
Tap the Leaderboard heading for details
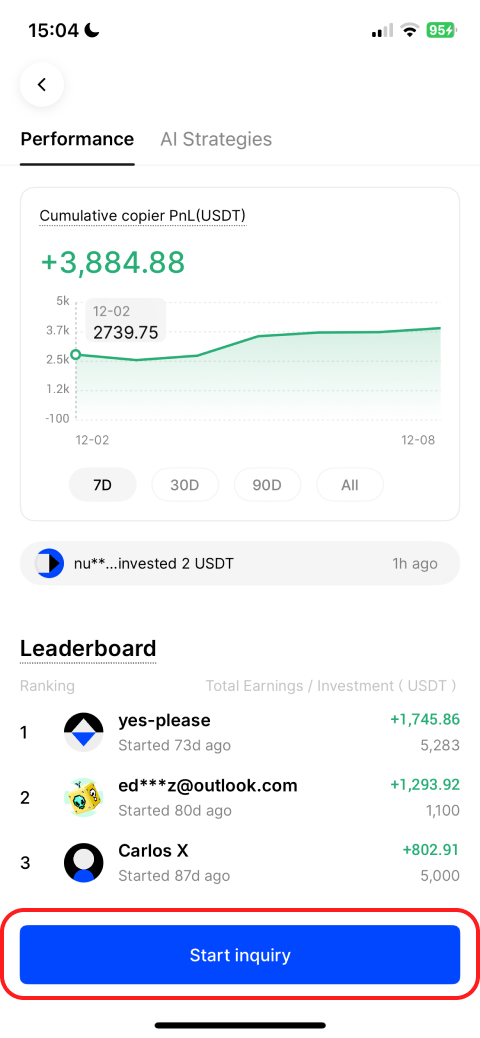tap(88, 647)
